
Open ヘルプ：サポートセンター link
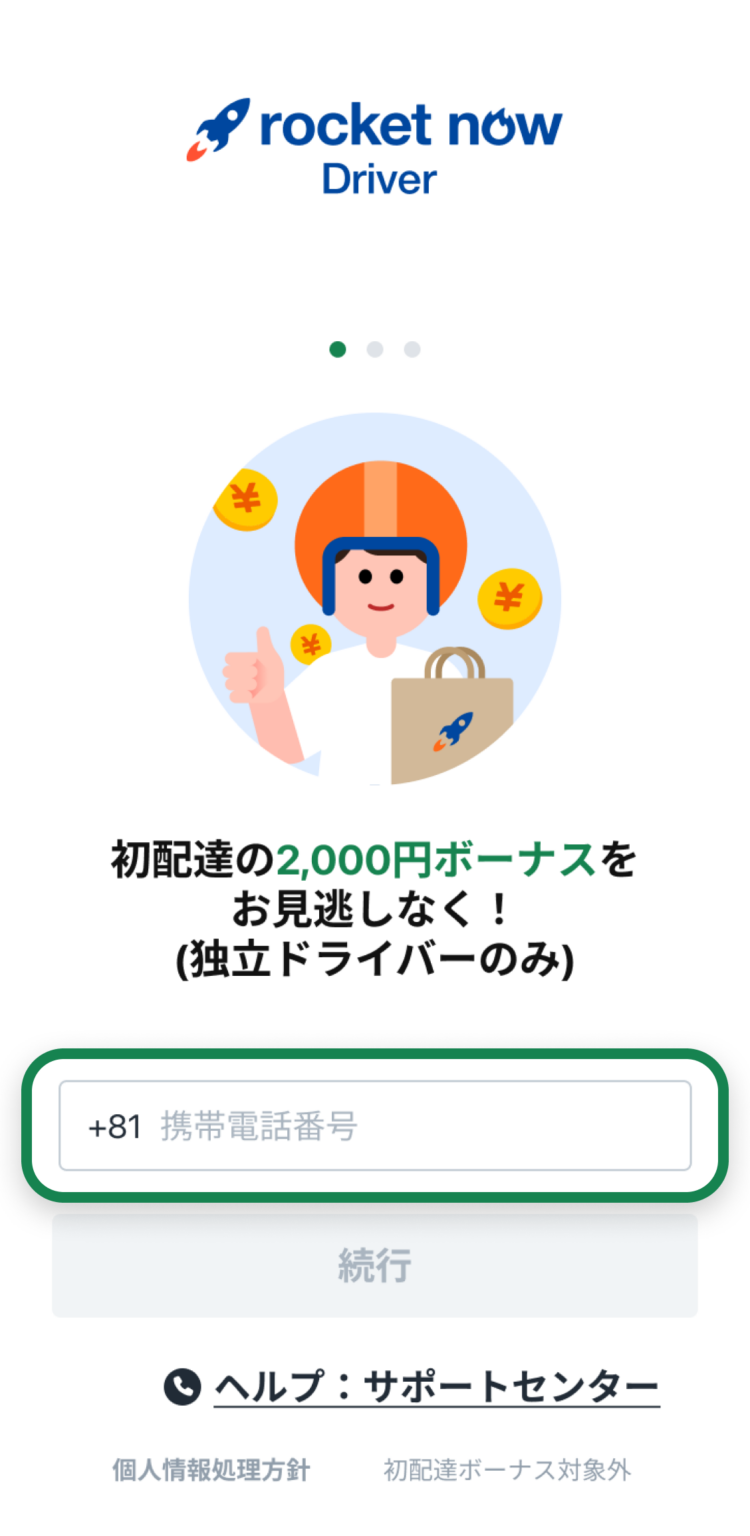tap(436, 1386)
